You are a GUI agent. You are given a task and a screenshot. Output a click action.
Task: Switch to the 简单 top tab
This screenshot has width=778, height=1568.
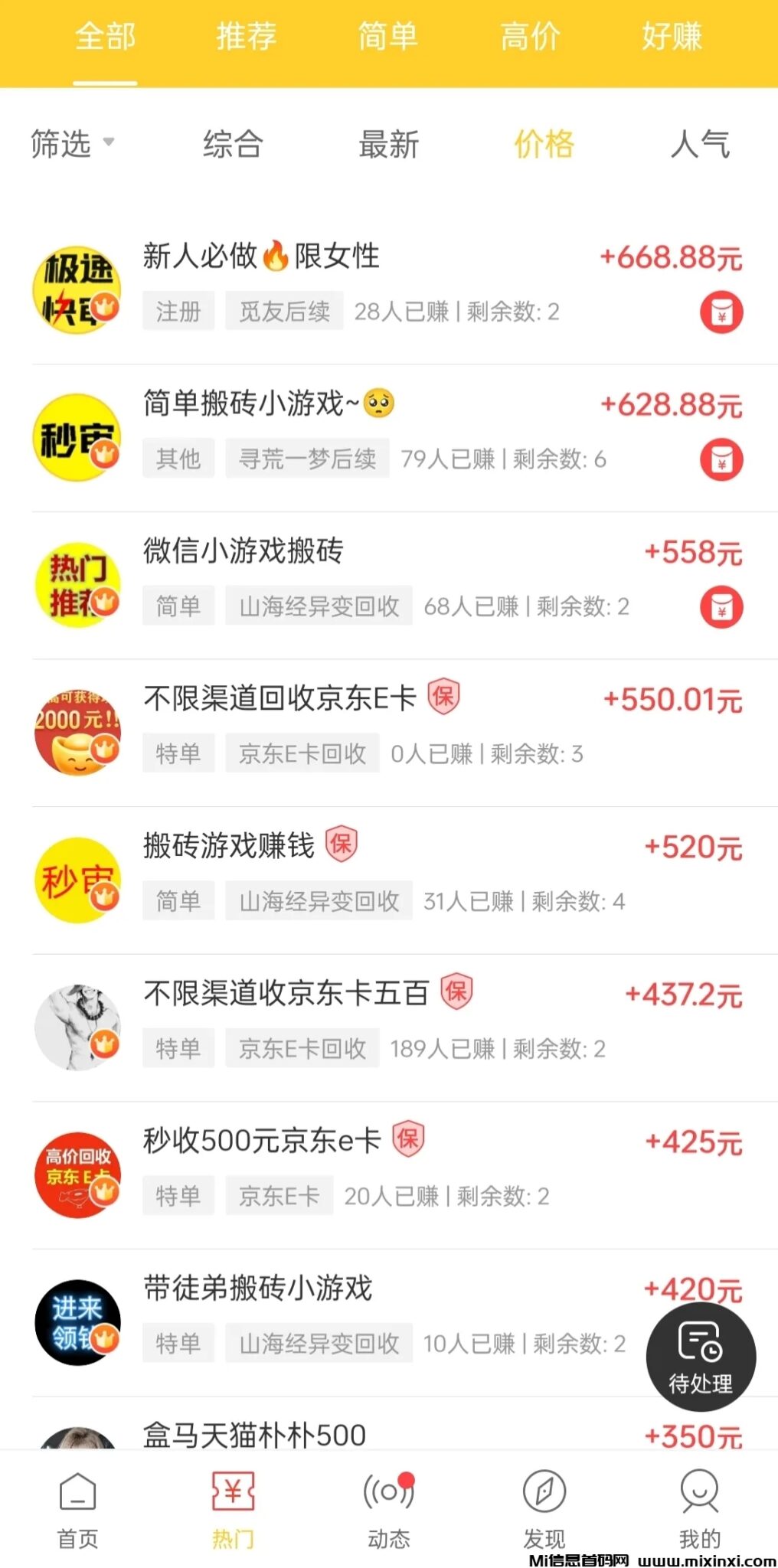coord(387,36)
